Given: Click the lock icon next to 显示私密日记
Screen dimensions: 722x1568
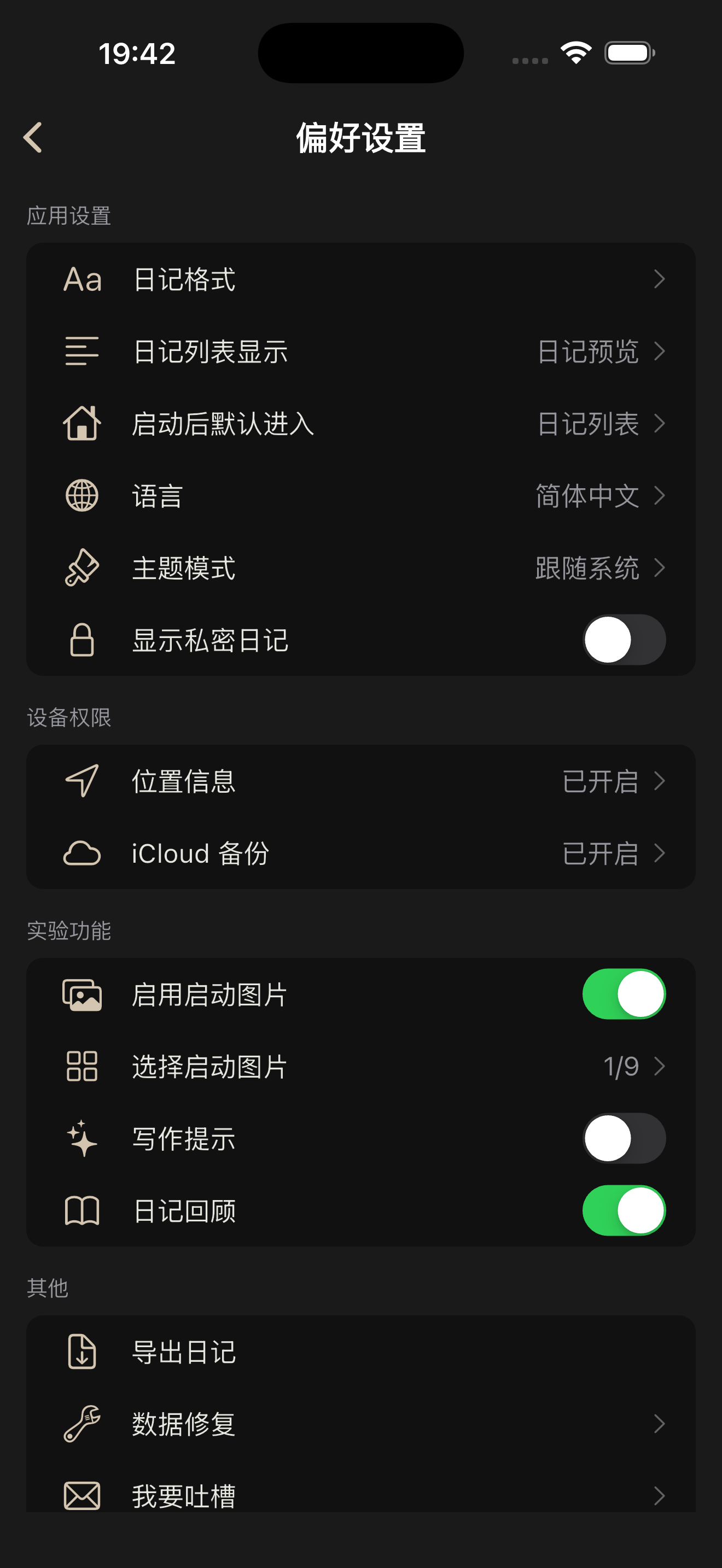Looking at the screenshot, I should point(81,640).
